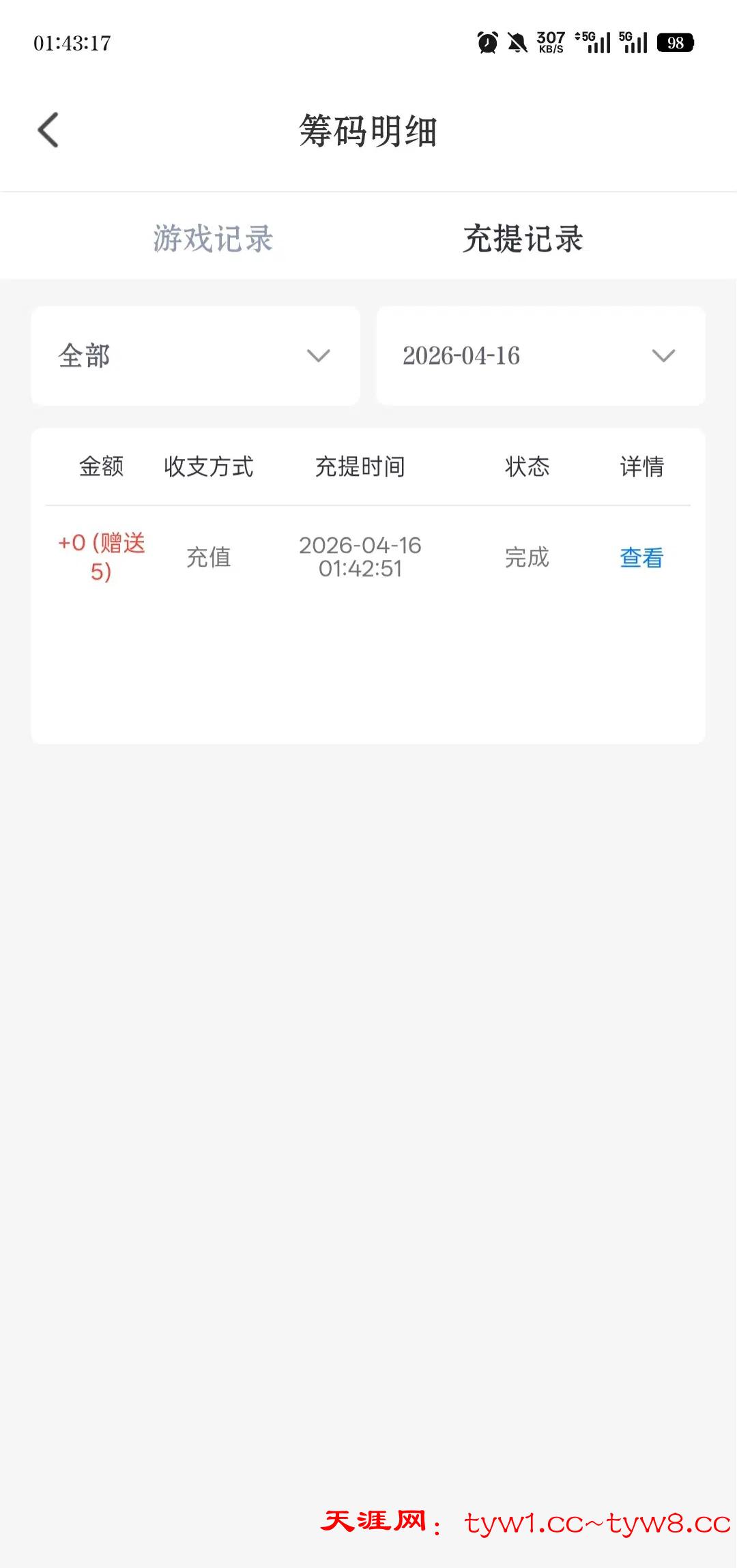Switch to the 游戏记录 tab
The height and width of the screenshot is (1568, 737).
pos(213,239)
